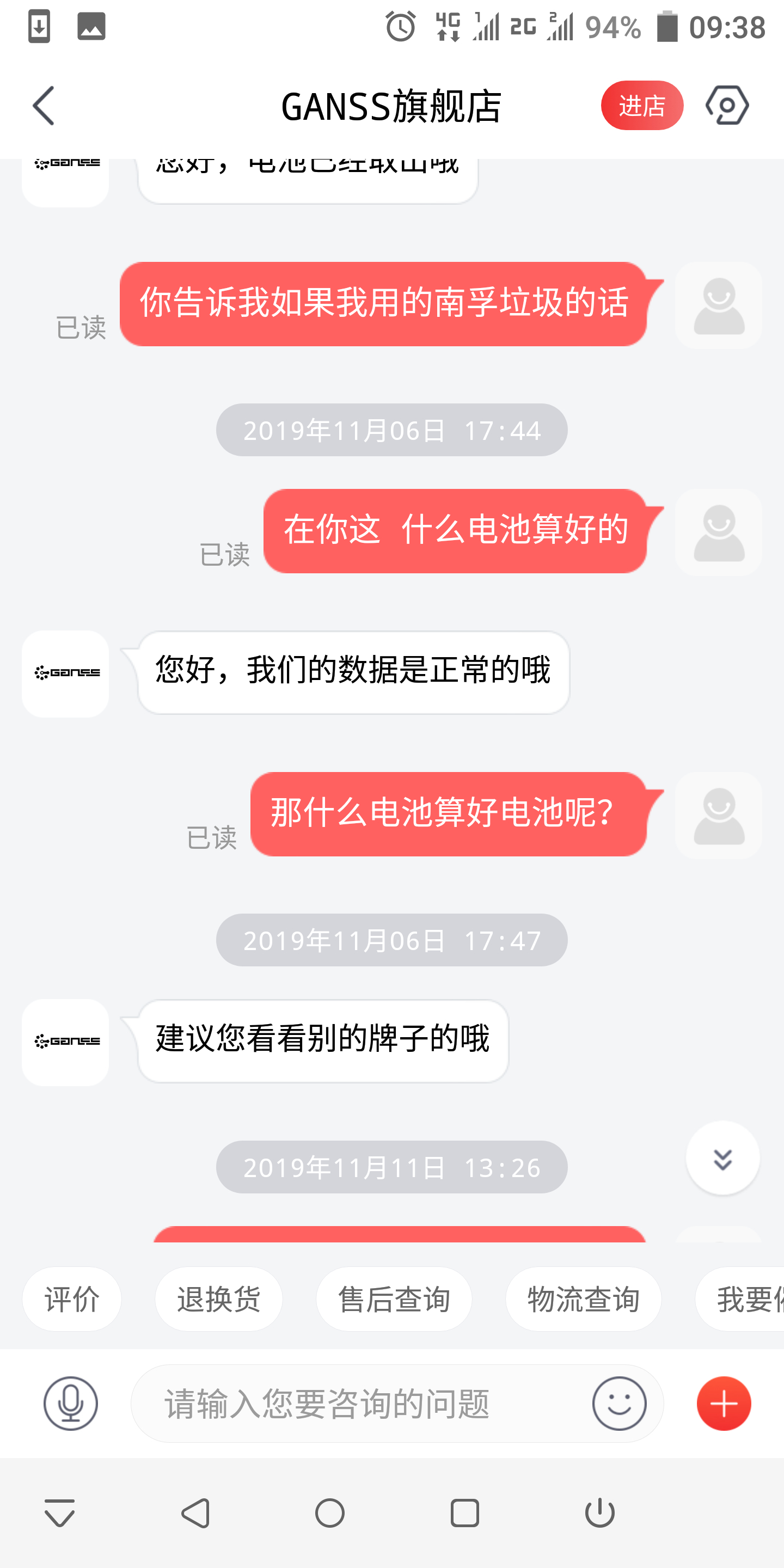Image resolution: width=784 pixels, height=1568 pixels.
Task: Select the 评价 quick chip
Action: 72,1299
